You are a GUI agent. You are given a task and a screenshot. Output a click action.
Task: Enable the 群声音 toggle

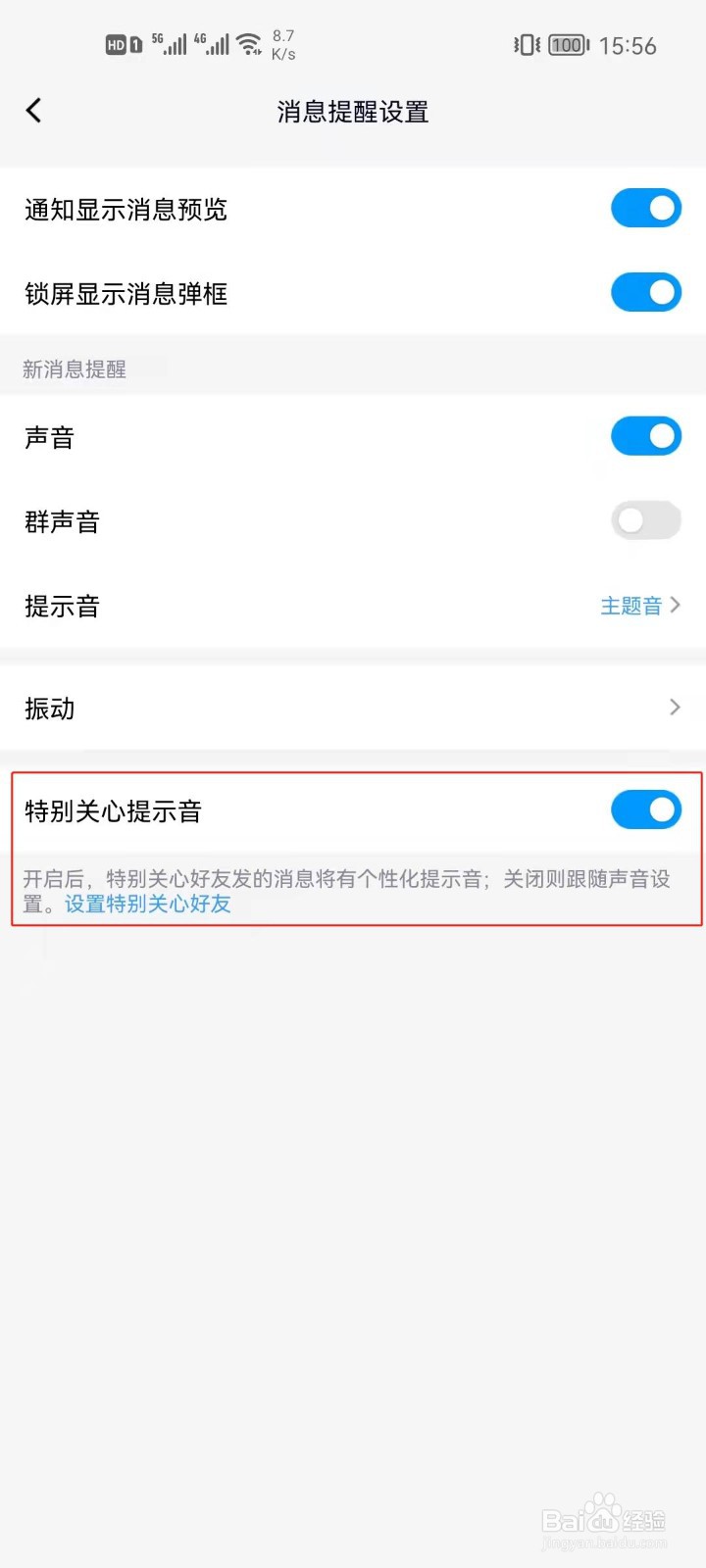tap(645, 520)
